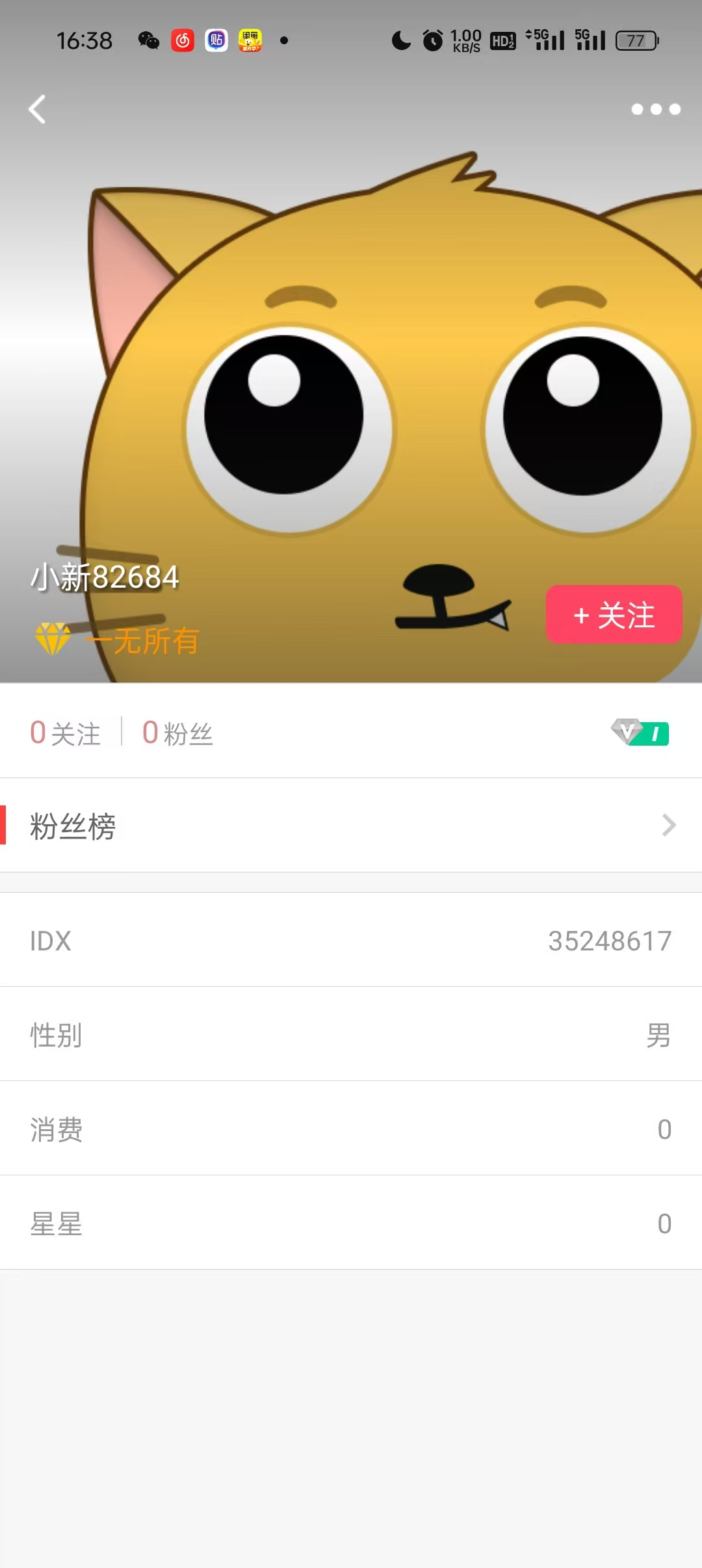View the 0 关注 following list
702x1568 pixels.
(x=66, y=733)
